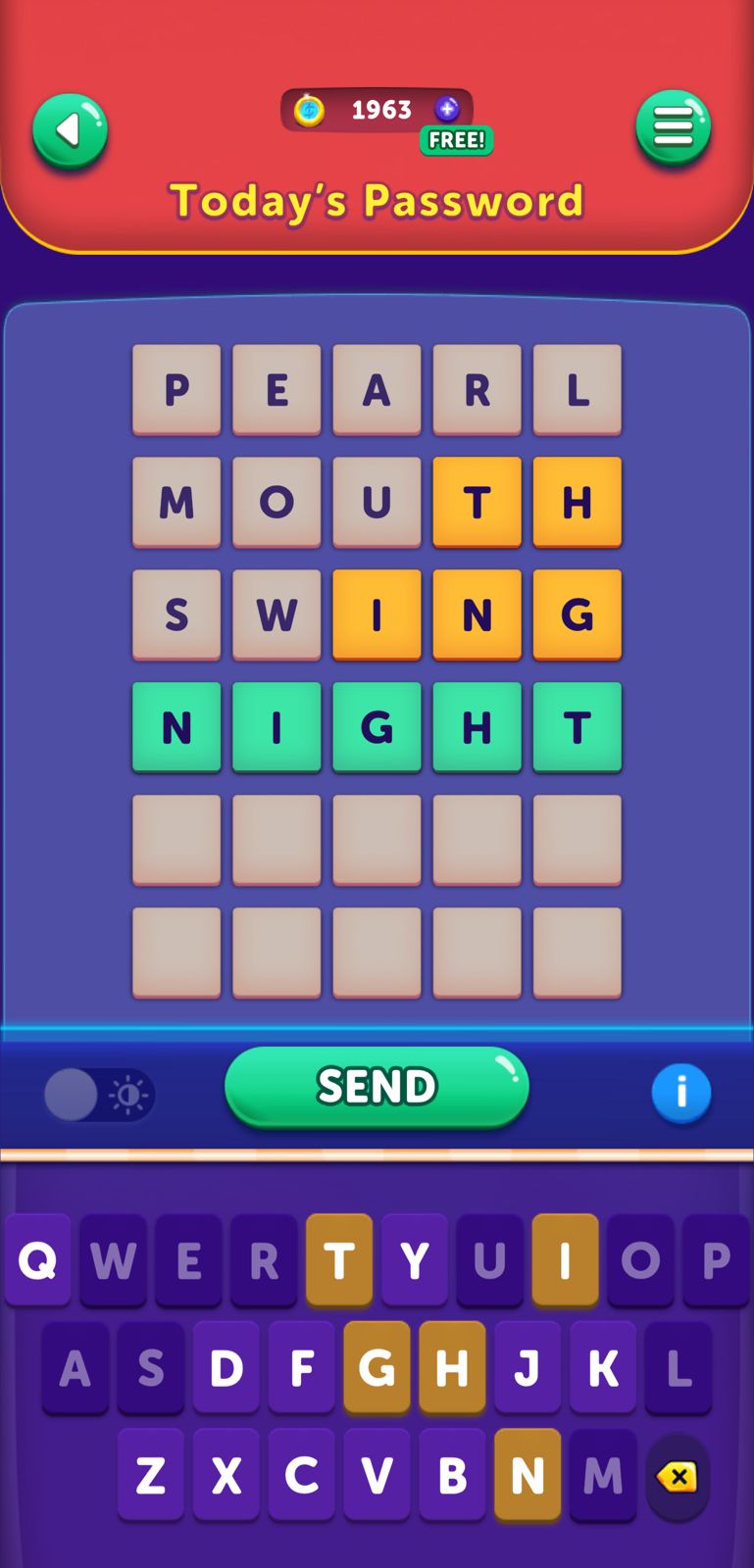Type the letter T on the keyboard

point(339,1259)
